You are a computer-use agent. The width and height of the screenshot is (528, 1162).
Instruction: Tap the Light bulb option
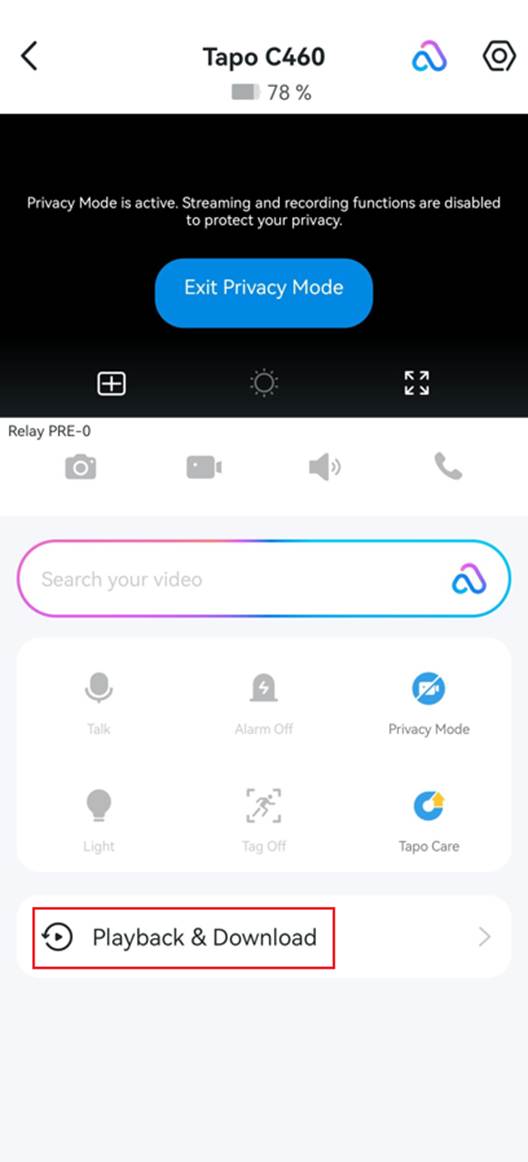pos(99,820)
